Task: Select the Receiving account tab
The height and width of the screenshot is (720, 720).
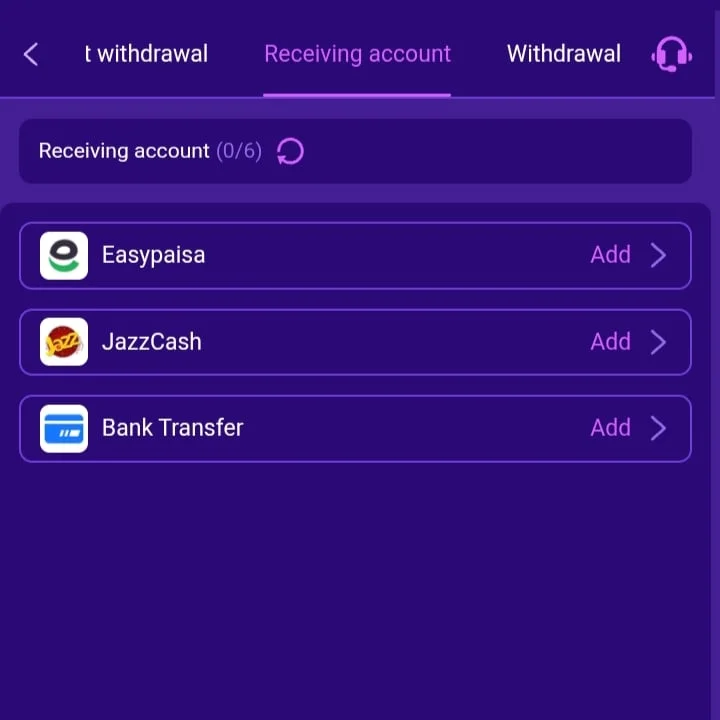Action: (x=357, y=54)
